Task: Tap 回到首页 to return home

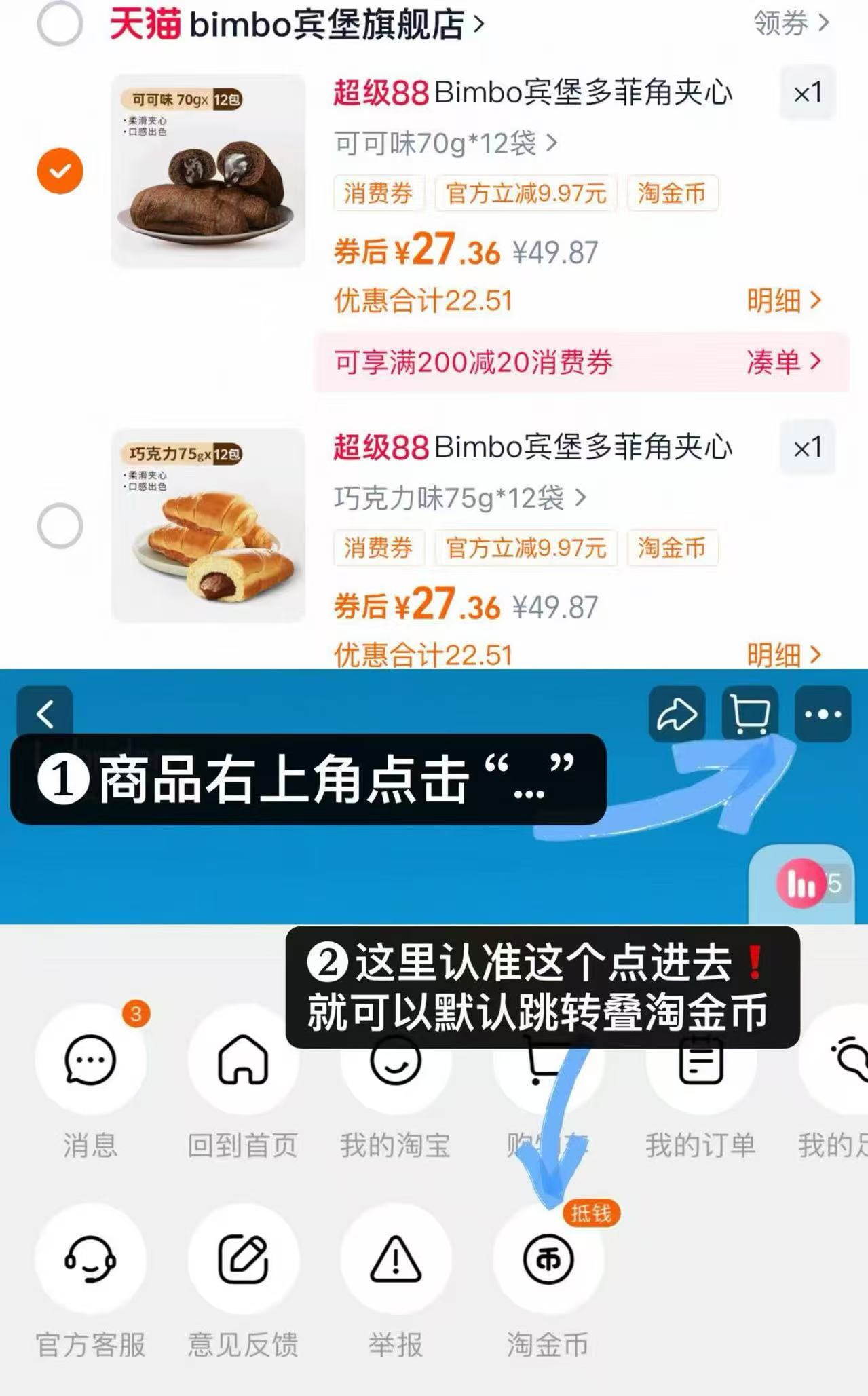Action: coord(244,1063)
